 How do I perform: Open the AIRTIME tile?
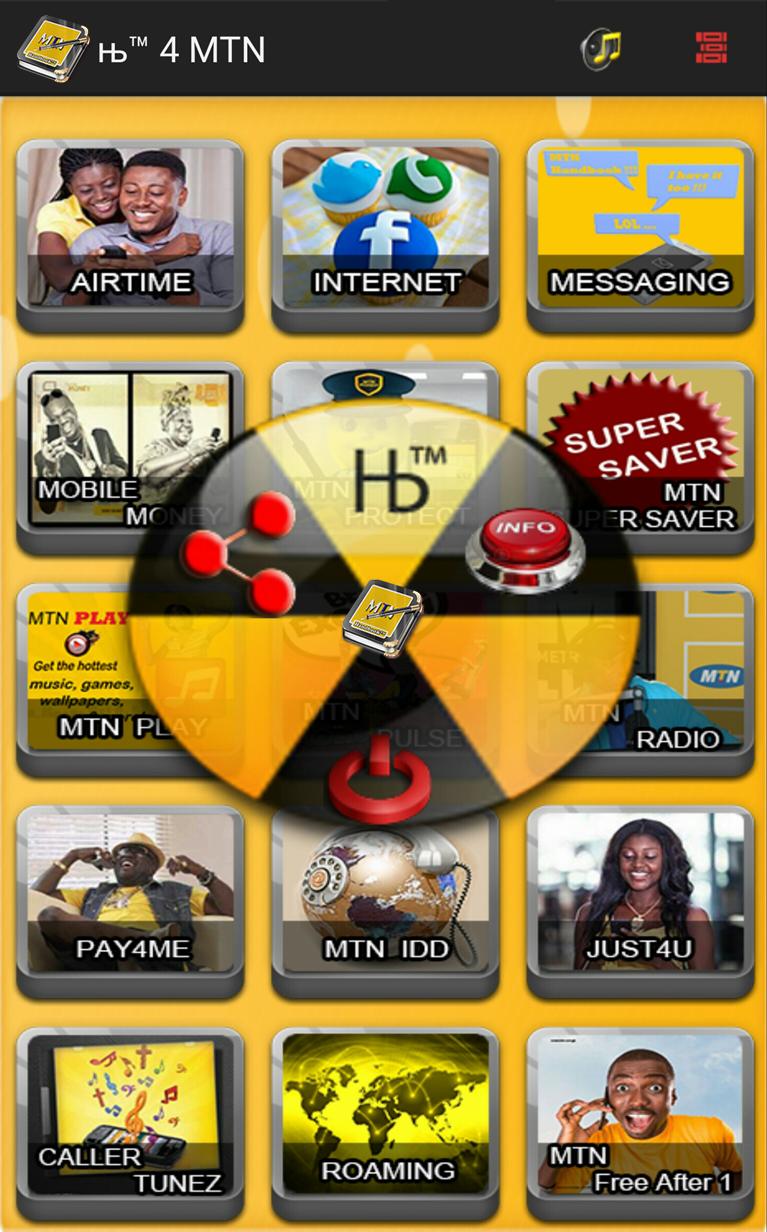pyautogui.click(x=130, y=228)
